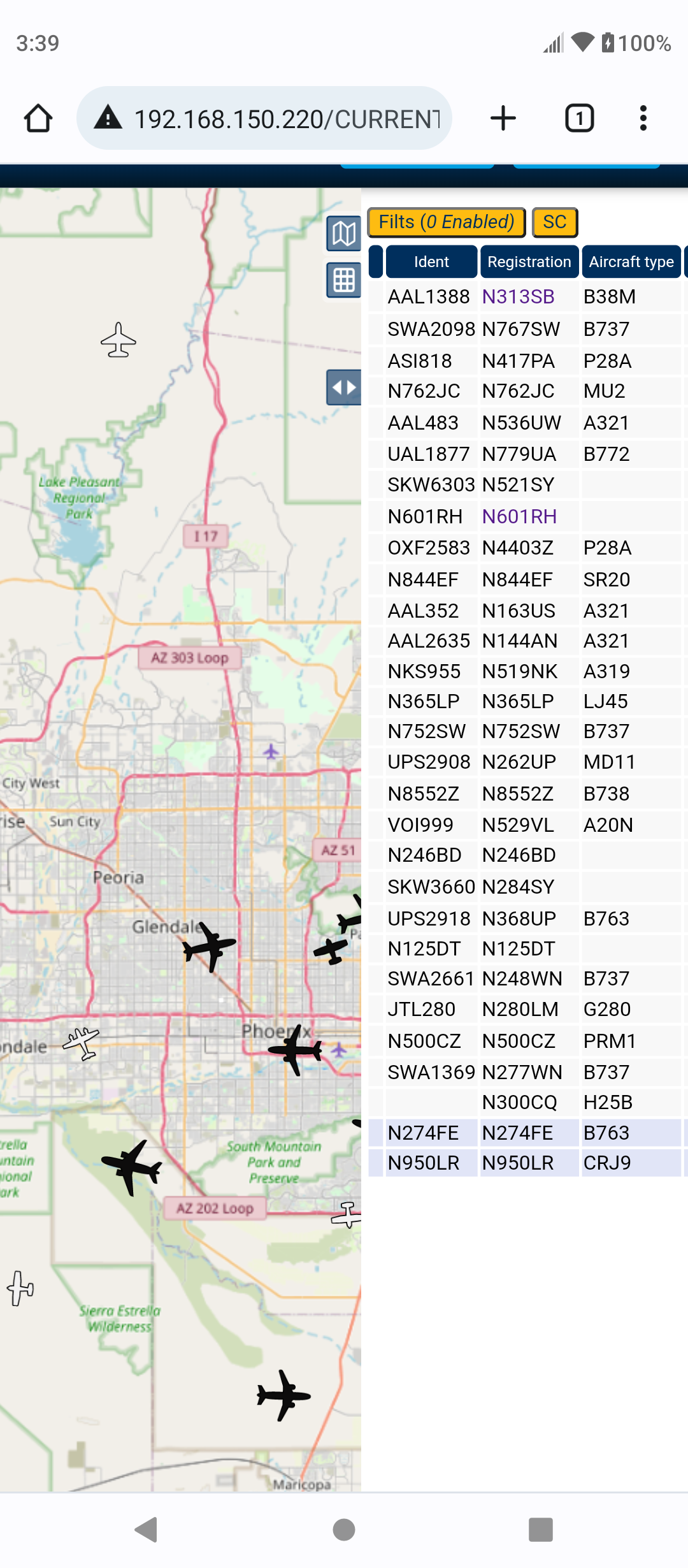This screenshot has height=1568, width=688.
Task: Toggle the grid view icon
Action: point(344,280)
